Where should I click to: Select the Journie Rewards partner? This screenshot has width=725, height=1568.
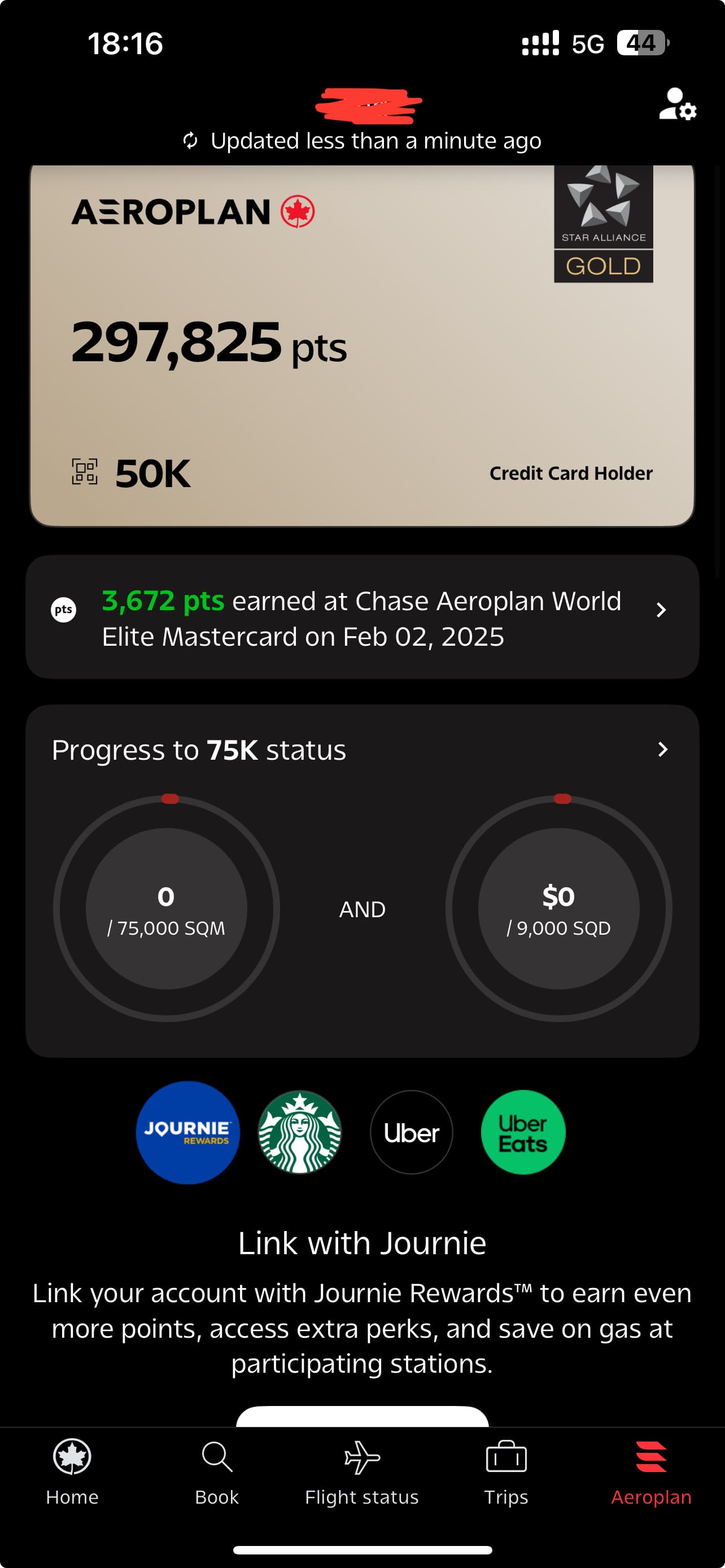click(187, 1132)
